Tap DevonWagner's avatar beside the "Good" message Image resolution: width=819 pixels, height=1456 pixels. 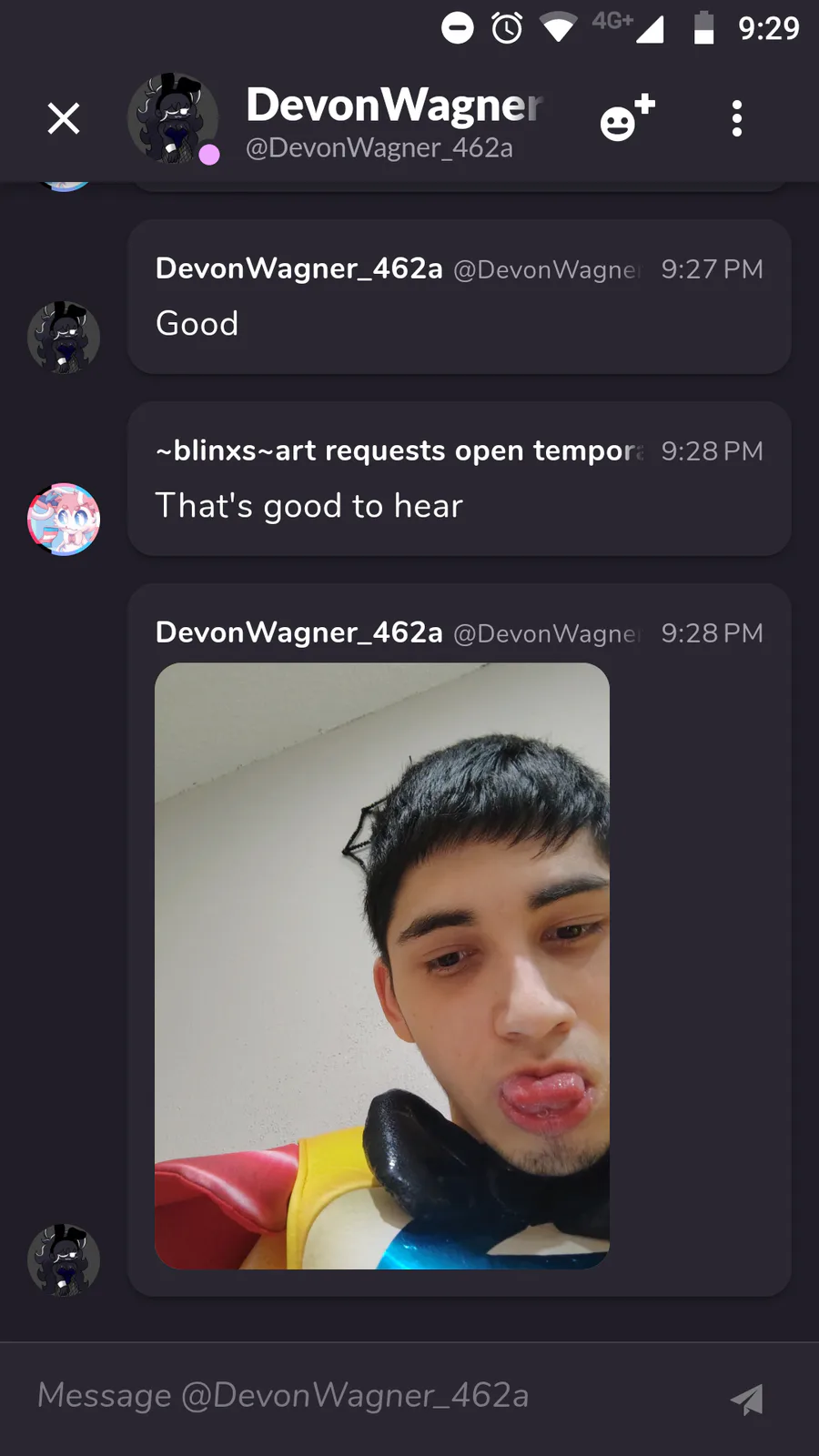[x=64, y=337]
